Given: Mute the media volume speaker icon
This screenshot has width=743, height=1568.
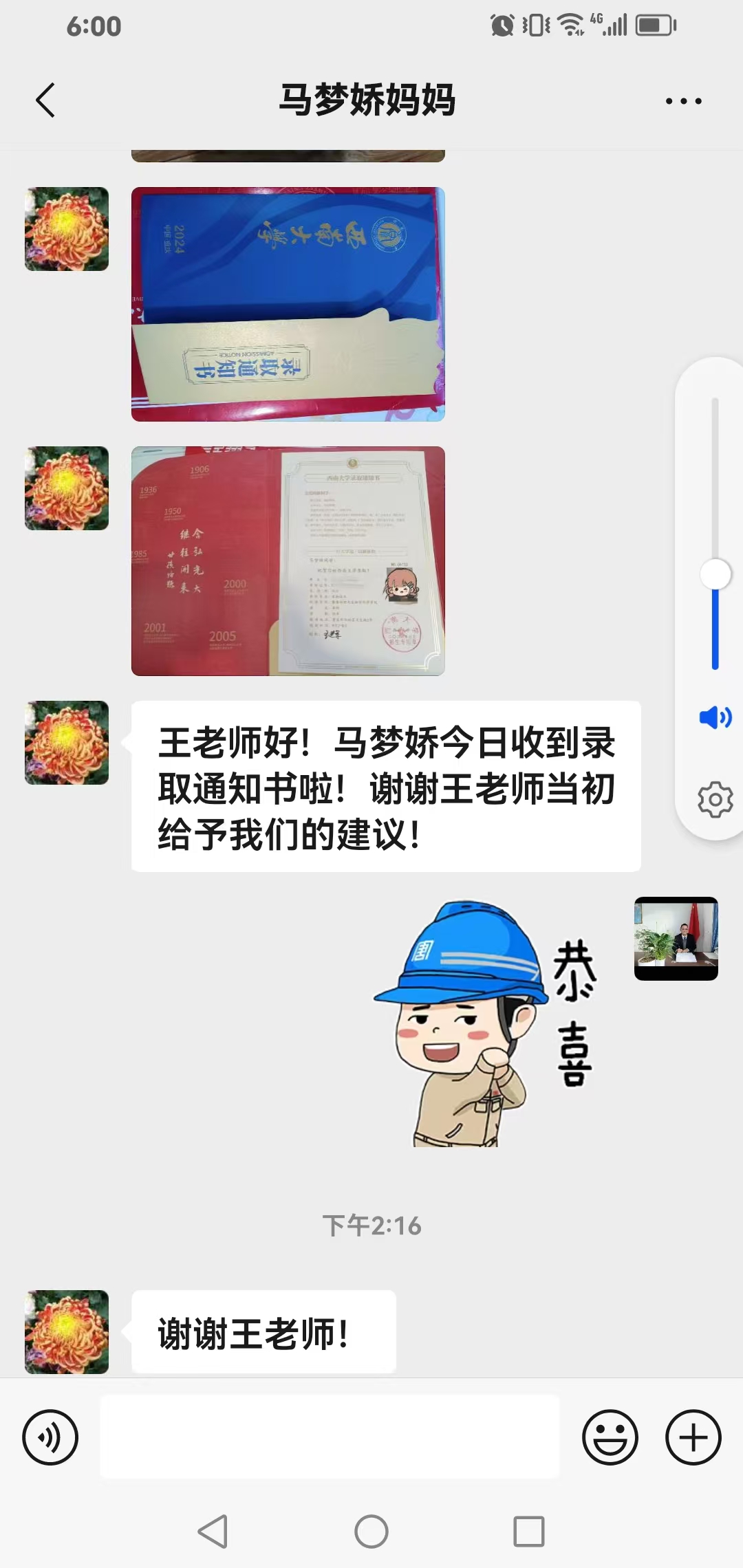Looking at the screenshot, I should (x=715, y=718).
